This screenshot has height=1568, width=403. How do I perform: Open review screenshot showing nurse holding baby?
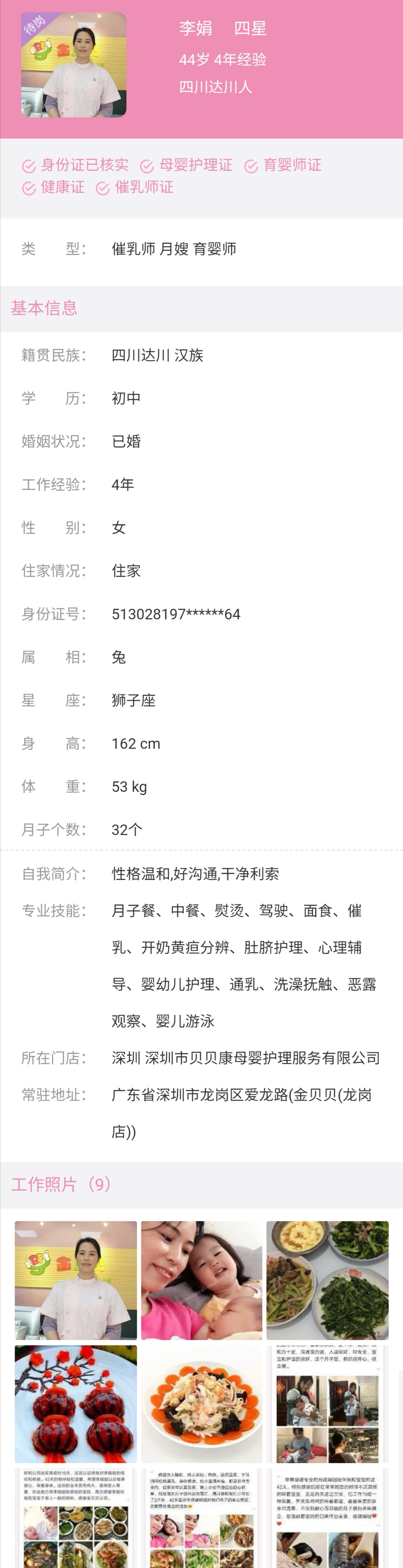click(327, 1404)
